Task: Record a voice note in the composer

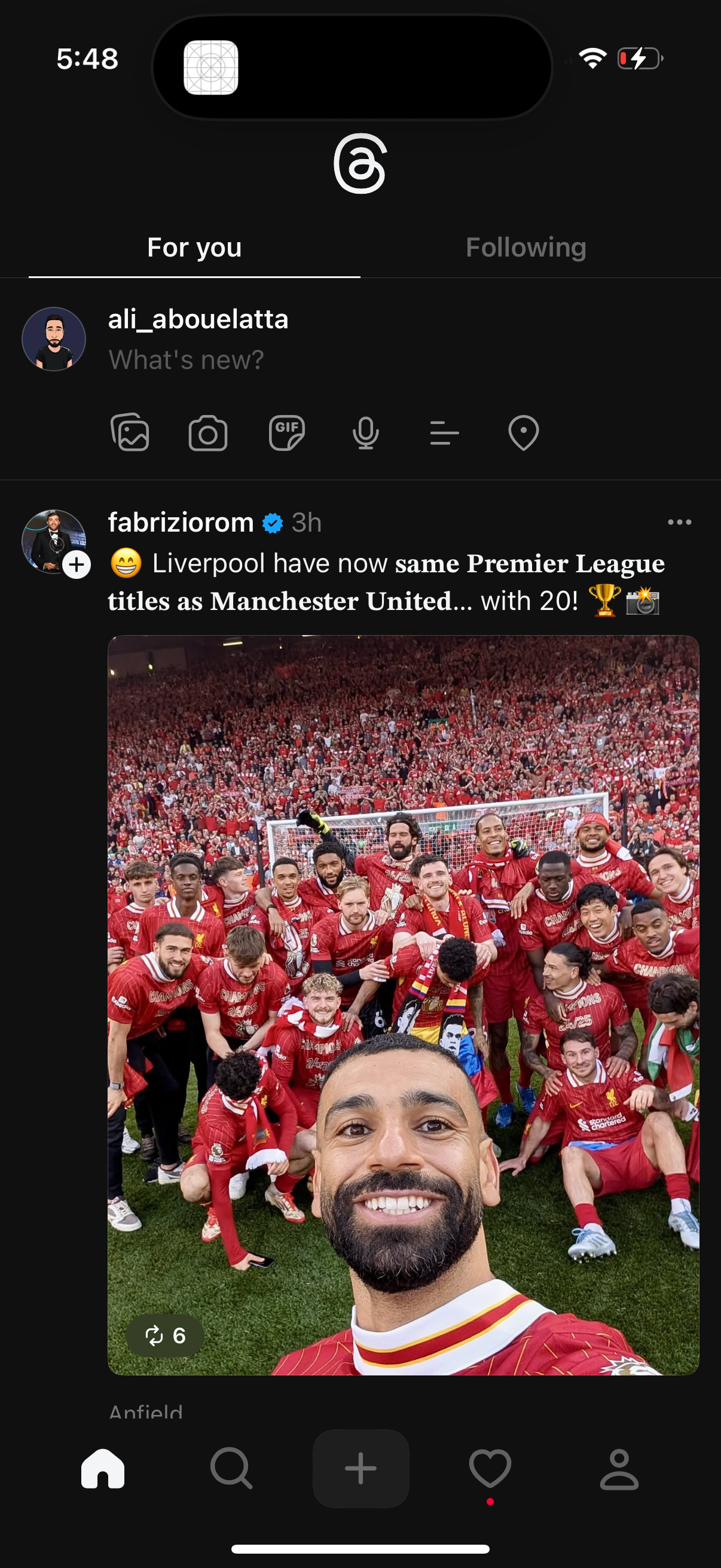Action: [366, 433]
